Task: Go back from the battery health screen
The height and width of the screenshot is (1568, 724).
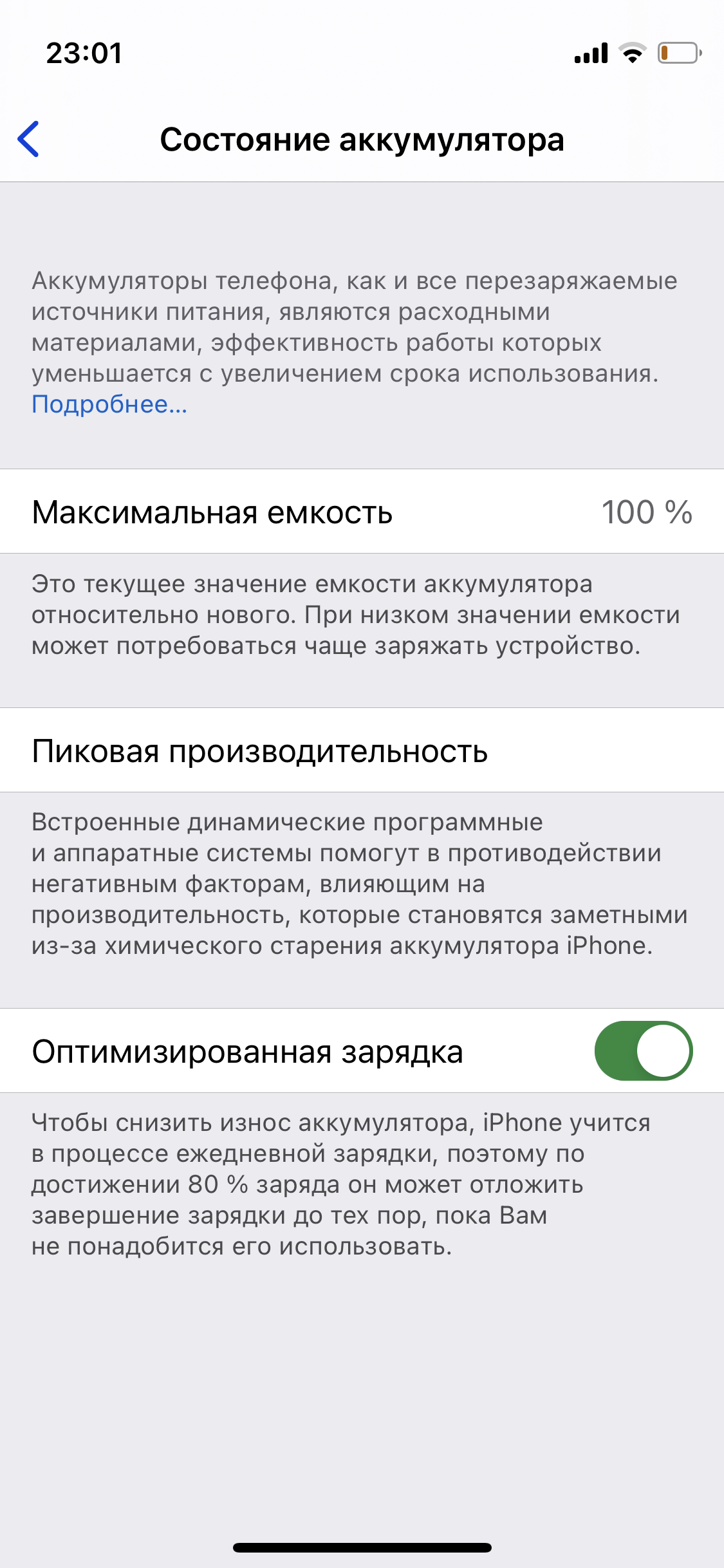Action: (28, 139)
